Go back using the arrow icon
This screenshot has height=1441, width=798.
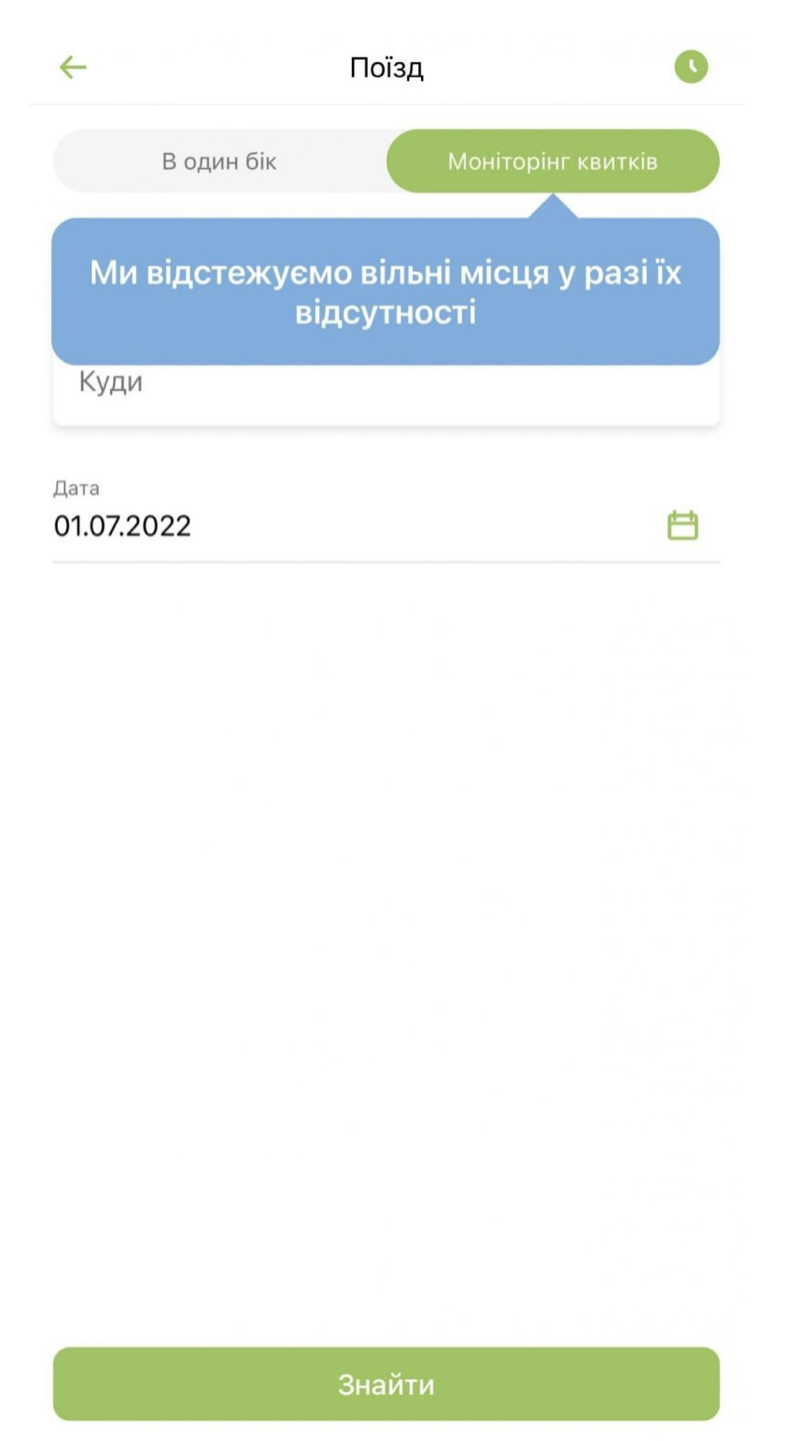(x=73, y=67)
